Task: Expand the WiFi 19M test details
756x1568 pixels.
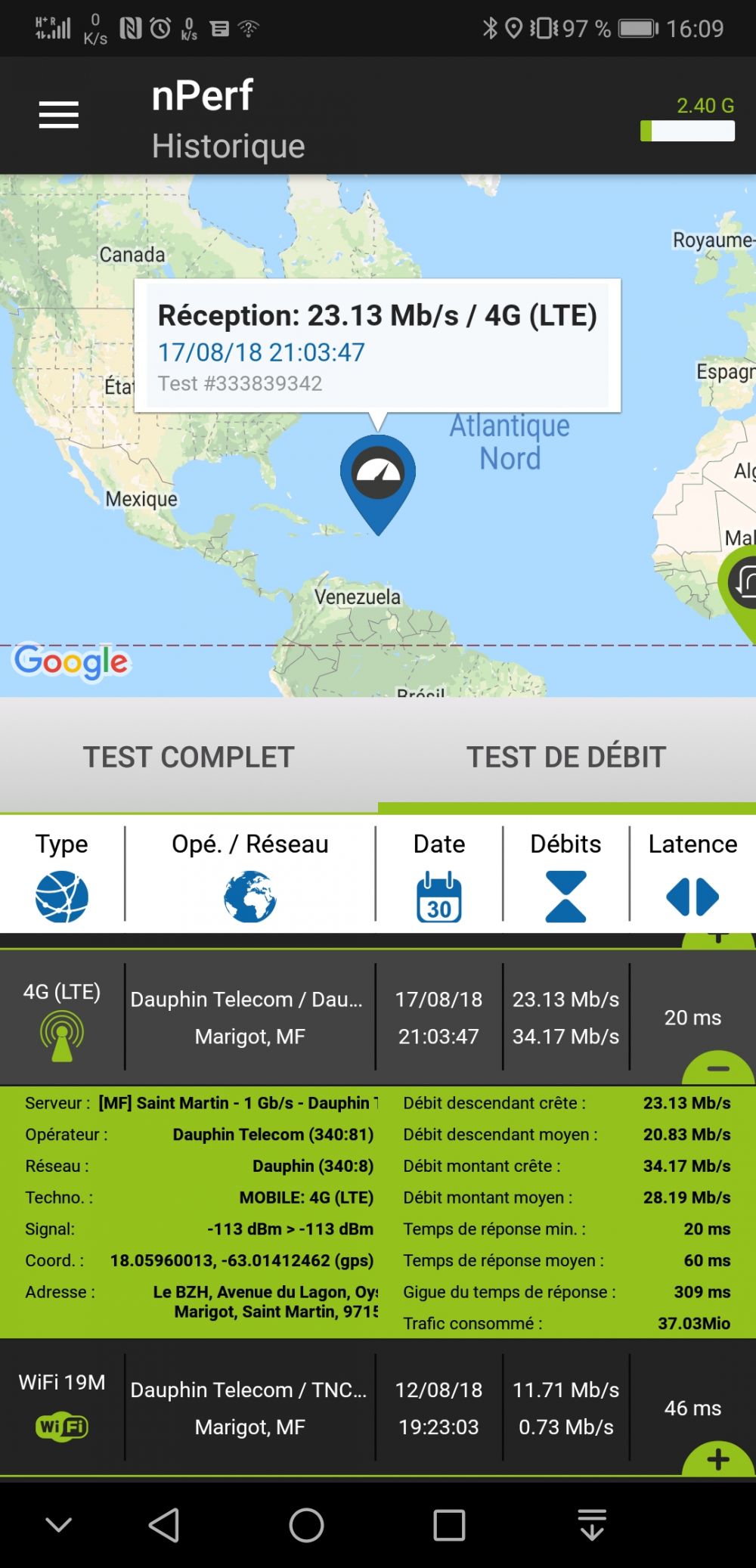Action: pos(718,1459)
